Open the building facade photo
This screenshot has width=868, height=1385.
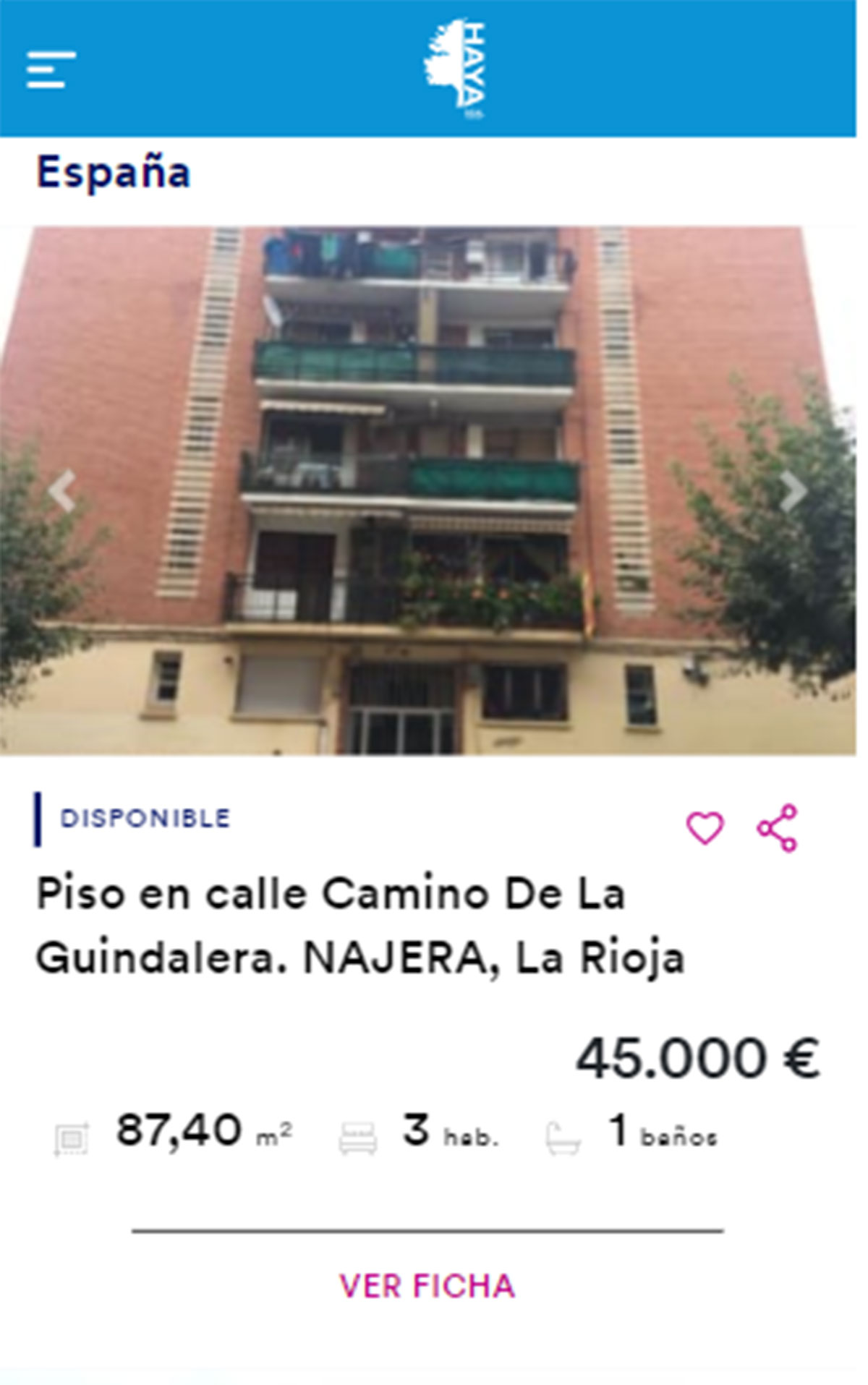pos(434,492)
